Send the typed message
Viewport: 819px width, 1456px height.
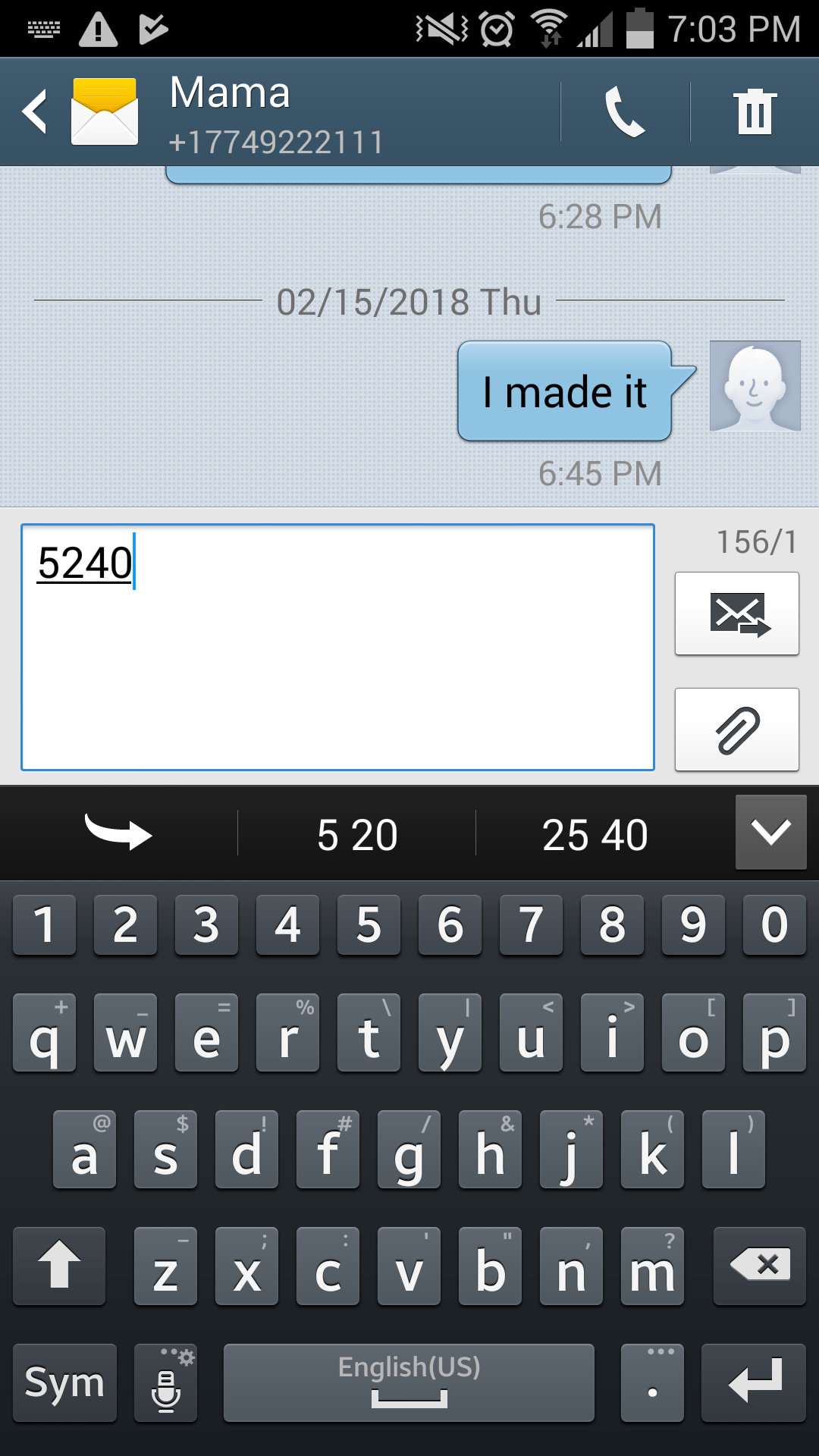[736, 613]
